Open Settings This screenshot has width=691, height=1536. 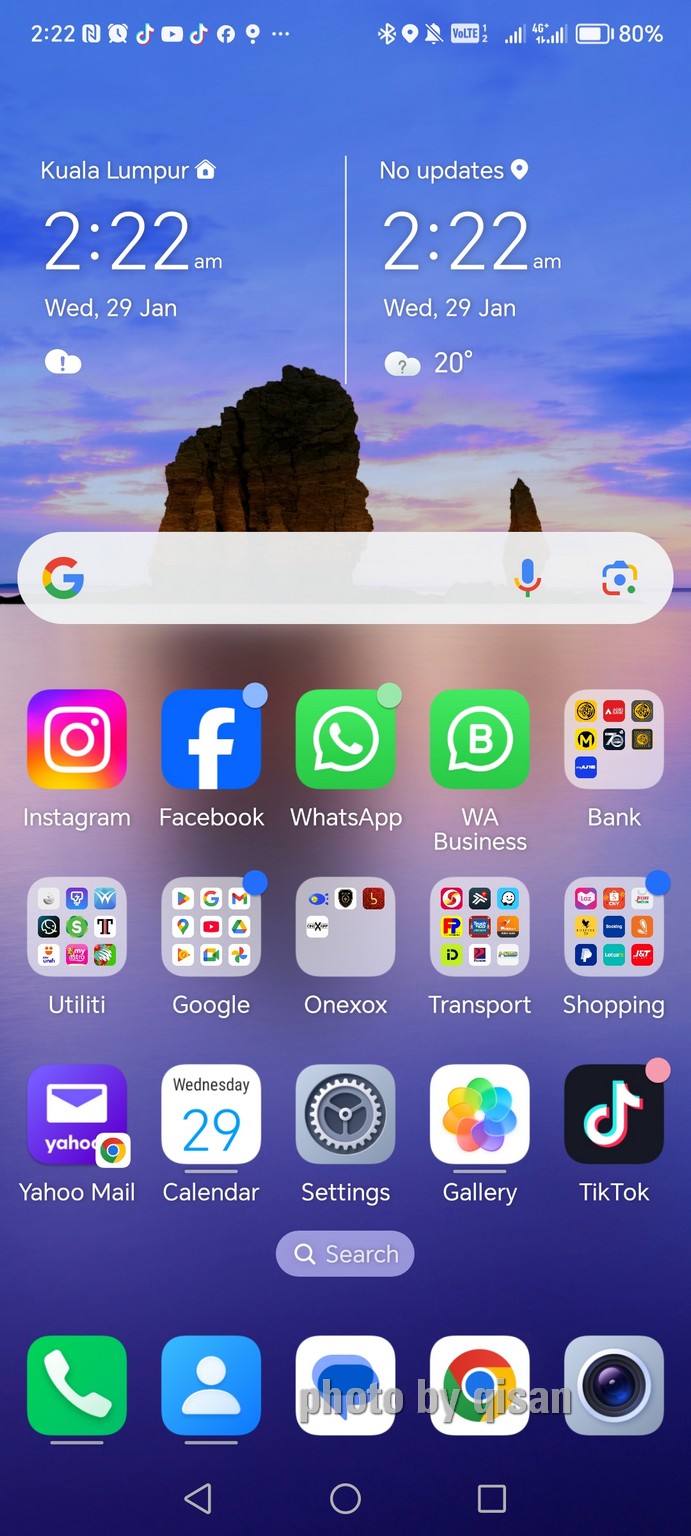click(x=345, y=1114)
